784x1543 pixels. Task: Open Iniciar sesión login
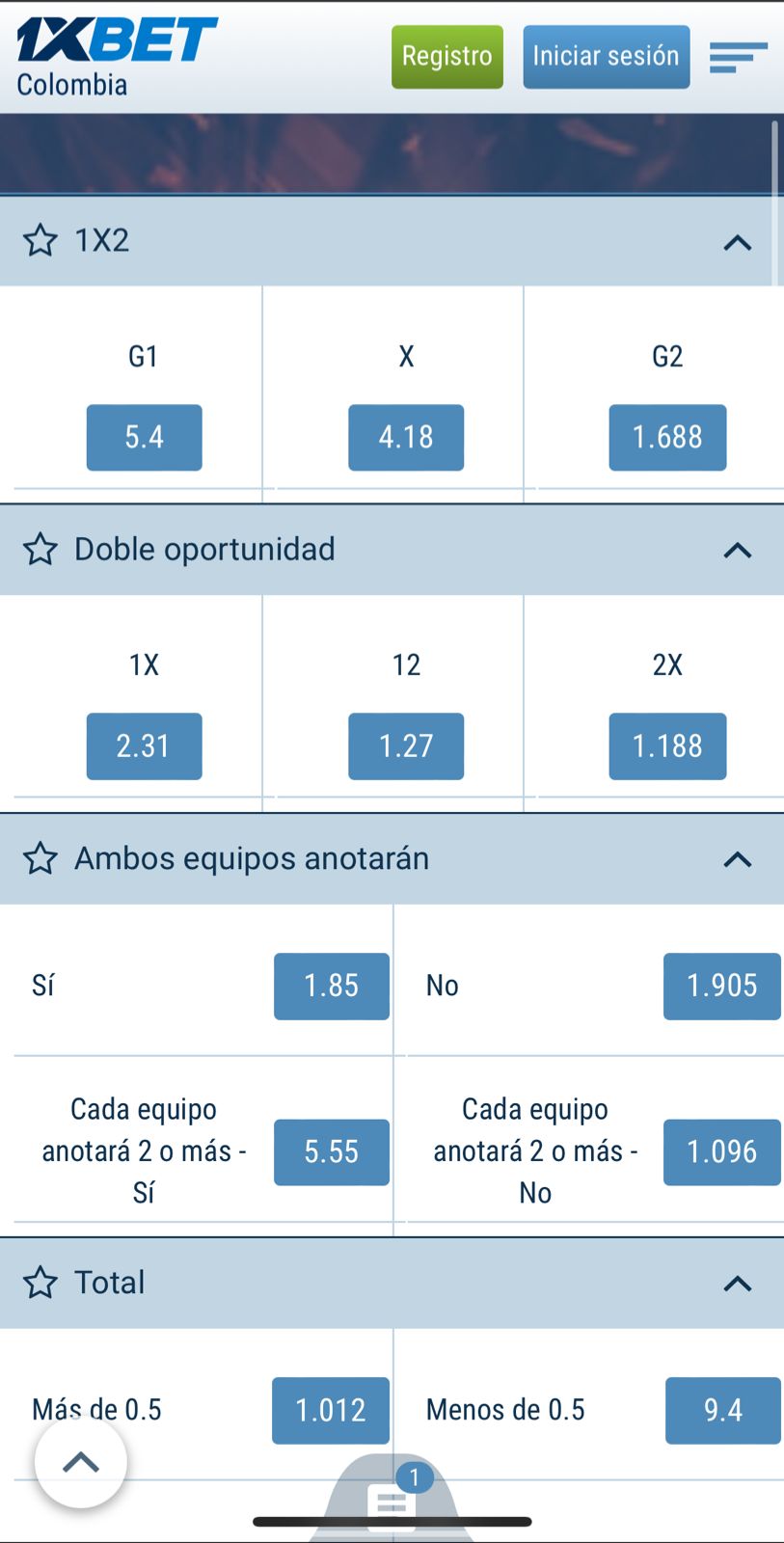(x=607, y=57)
